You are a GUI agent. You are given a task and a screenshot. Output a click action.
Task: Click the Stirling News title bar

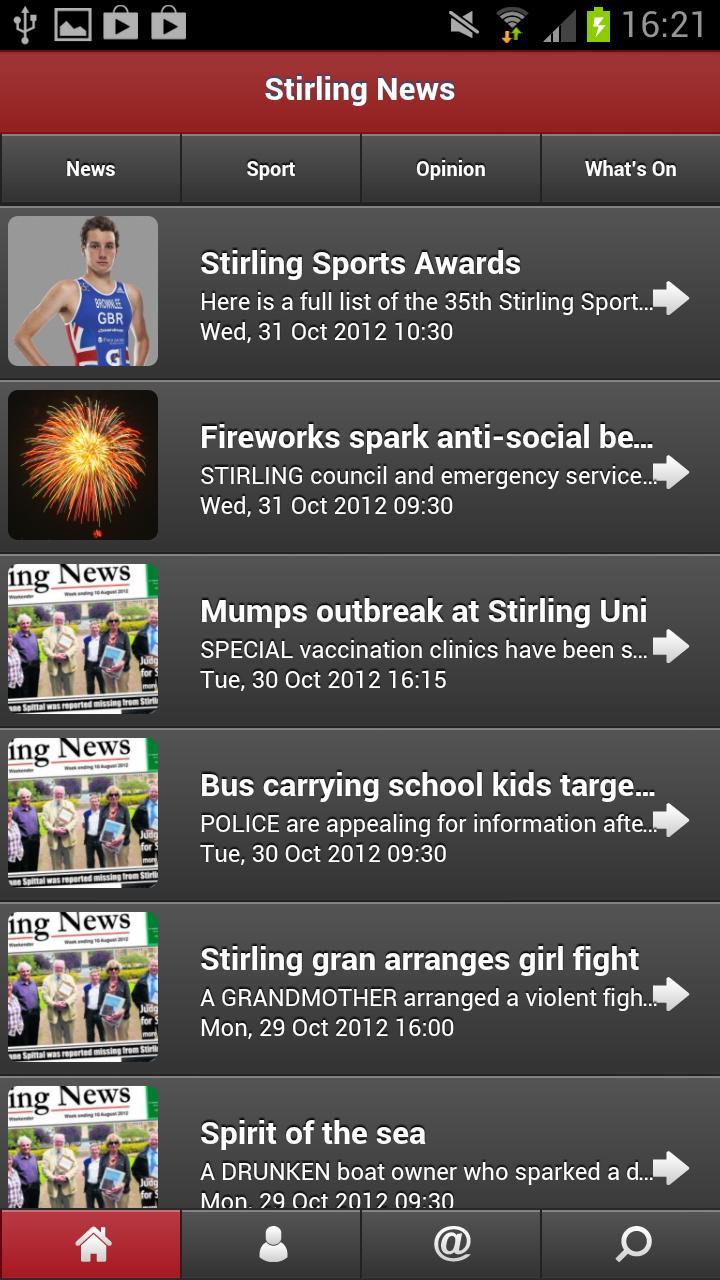pos(360,89)
